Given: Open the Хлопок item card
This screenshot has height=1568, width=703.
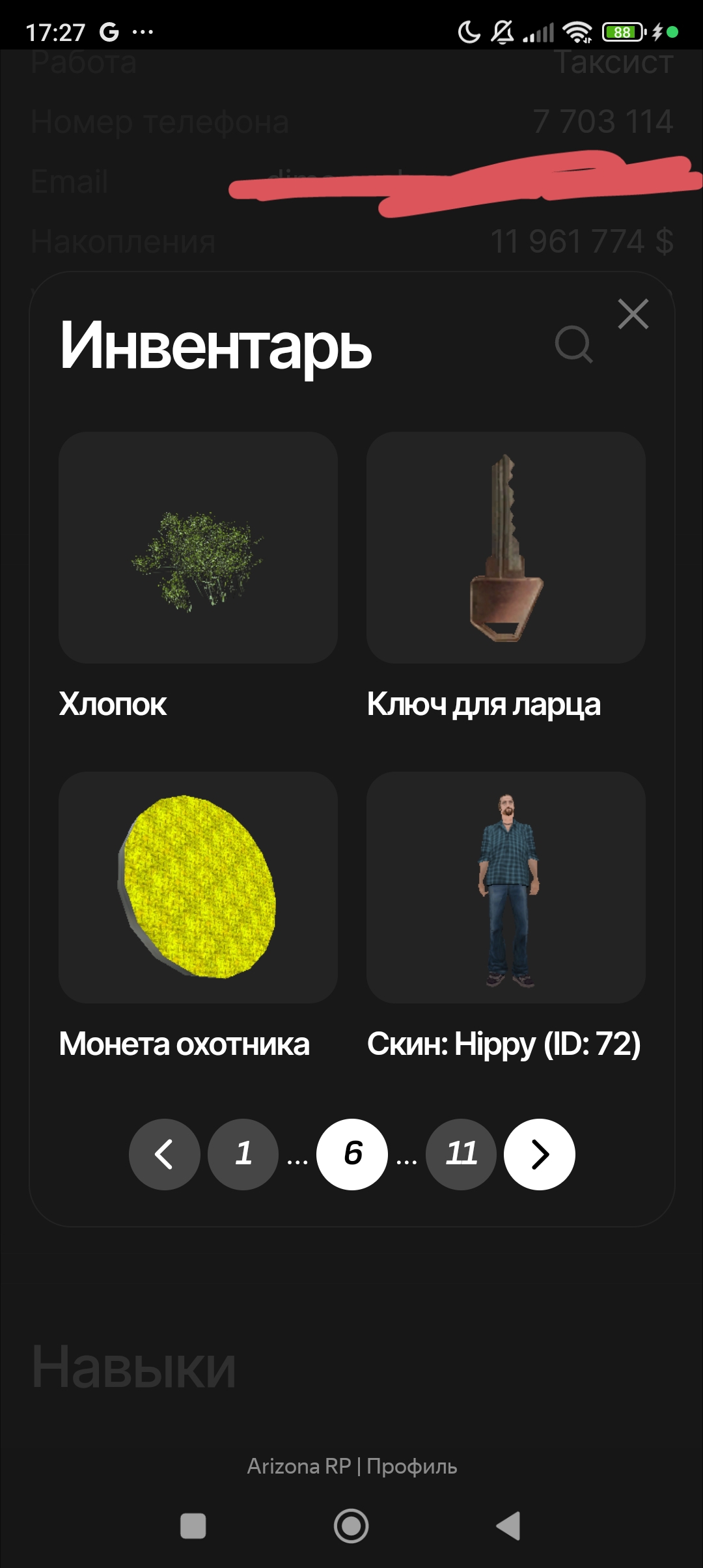Looking at the screenshot, I should [198, 548].
